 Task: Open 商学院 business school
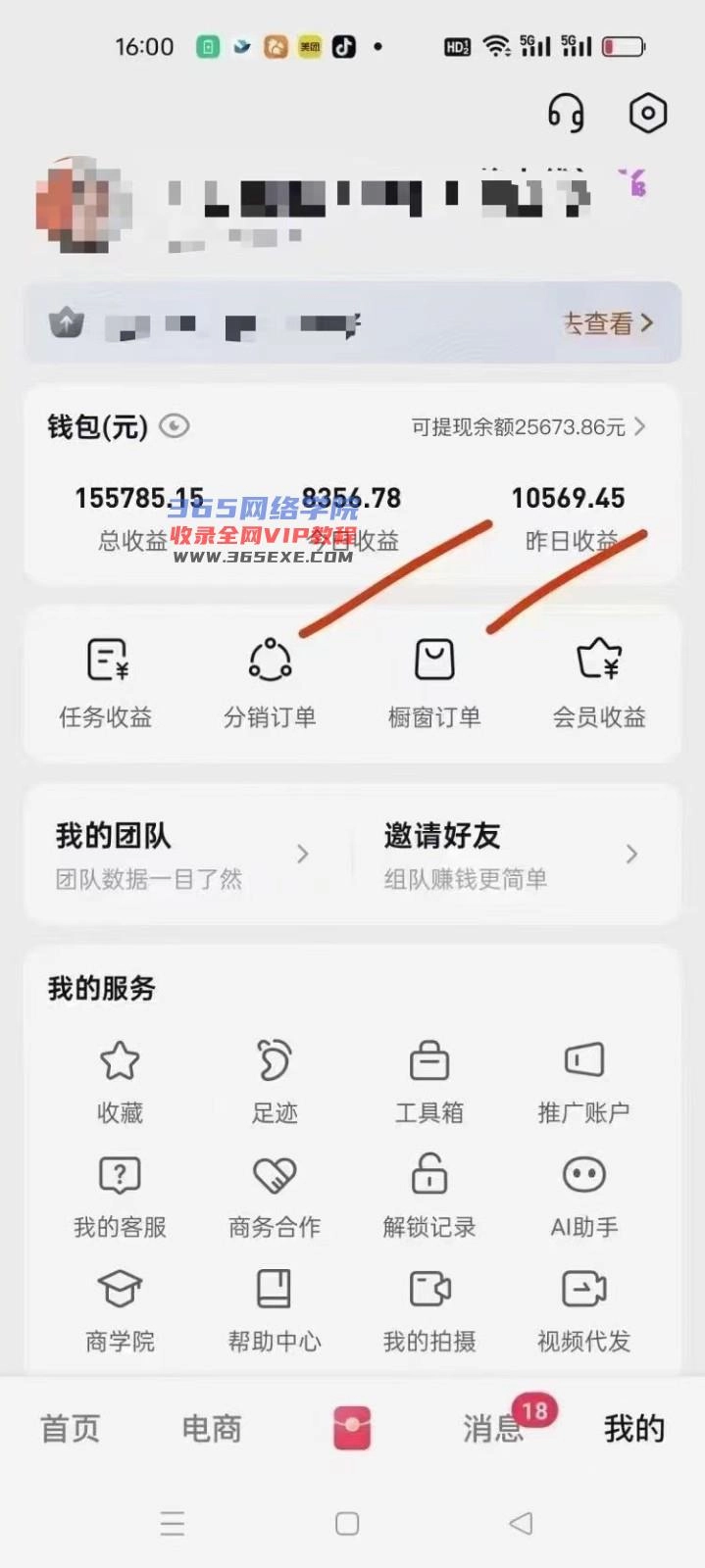(x=120, y=1309)
